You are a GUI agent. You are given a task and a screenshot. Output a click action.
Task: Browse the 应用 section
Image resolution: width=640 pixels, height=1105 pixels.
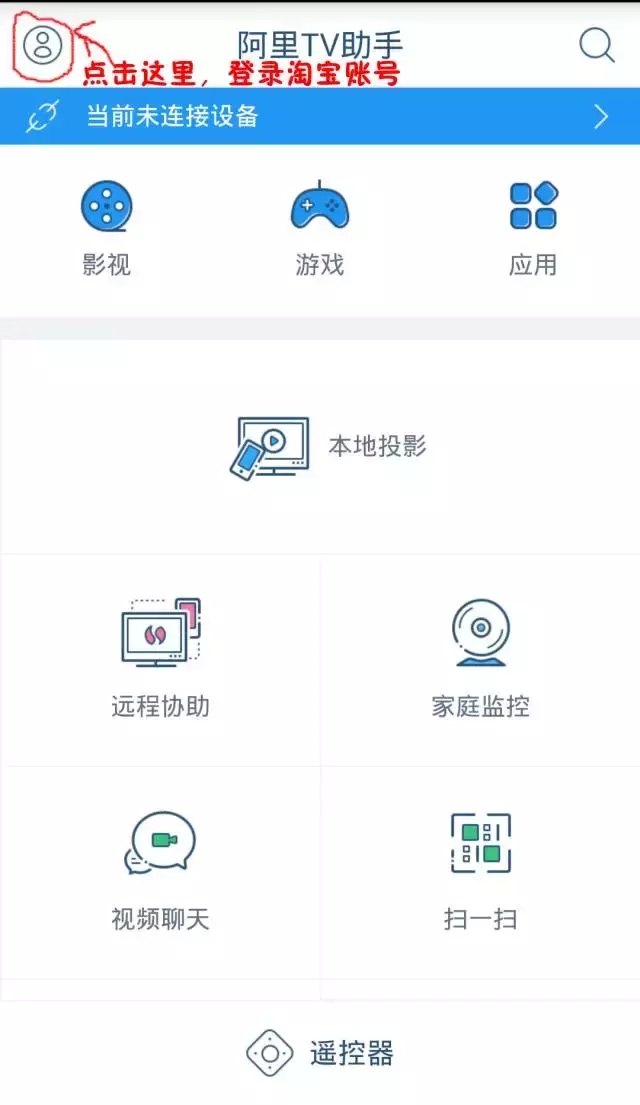click(533, 227)
